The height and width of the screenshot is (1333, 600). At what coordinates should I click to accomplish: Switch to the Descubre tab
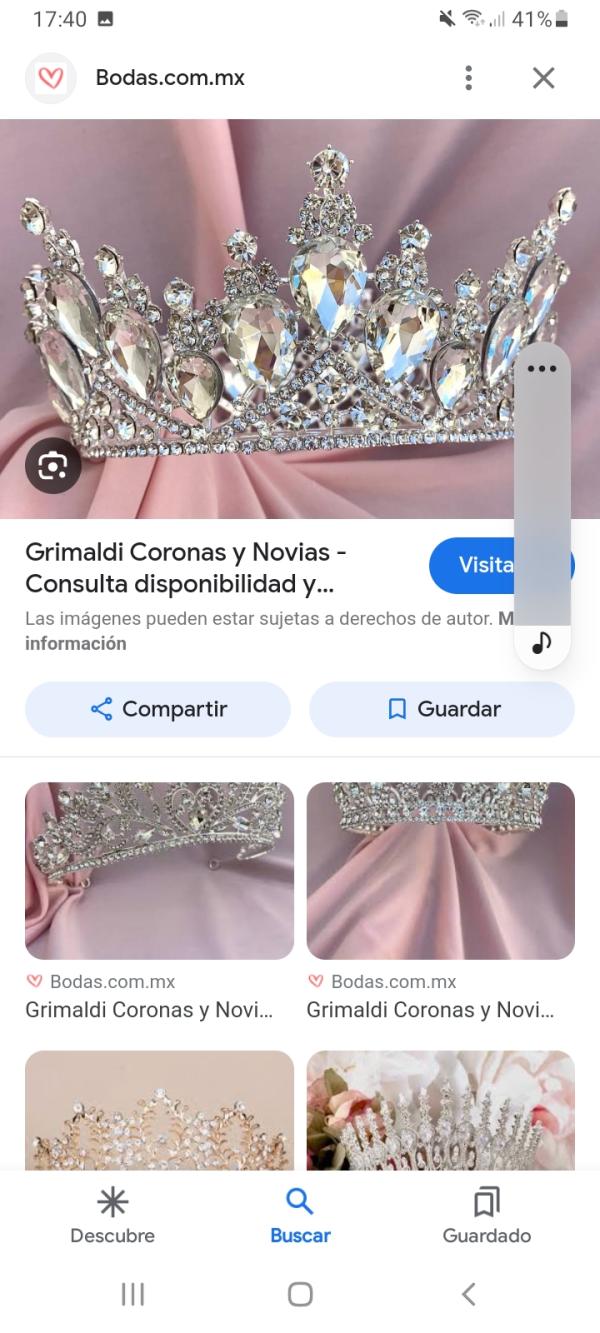tap(112, 1216)
